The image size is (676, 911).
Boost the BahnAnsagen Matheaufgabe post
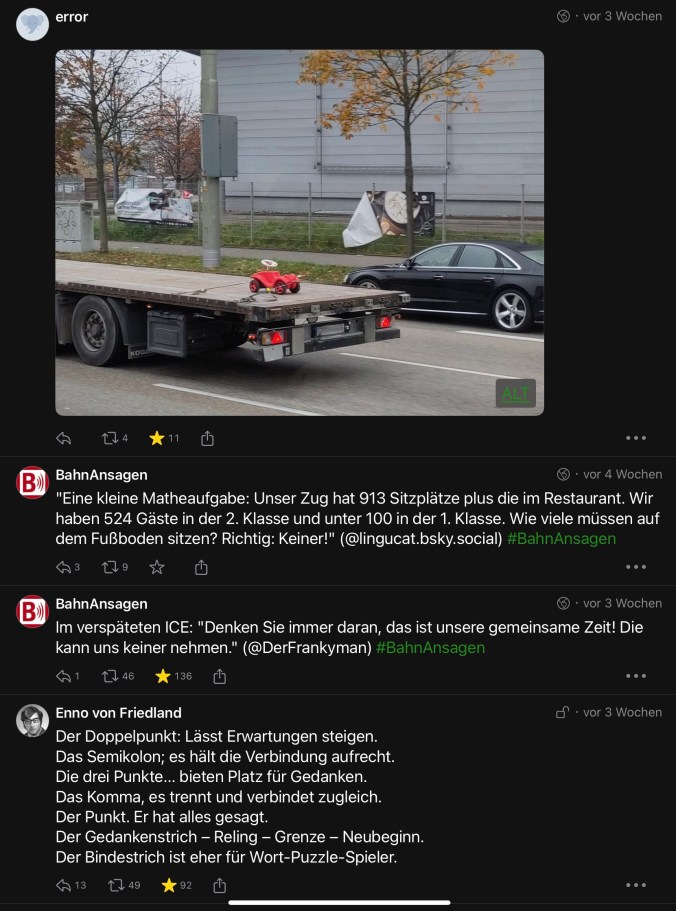(x=110, y=567)
